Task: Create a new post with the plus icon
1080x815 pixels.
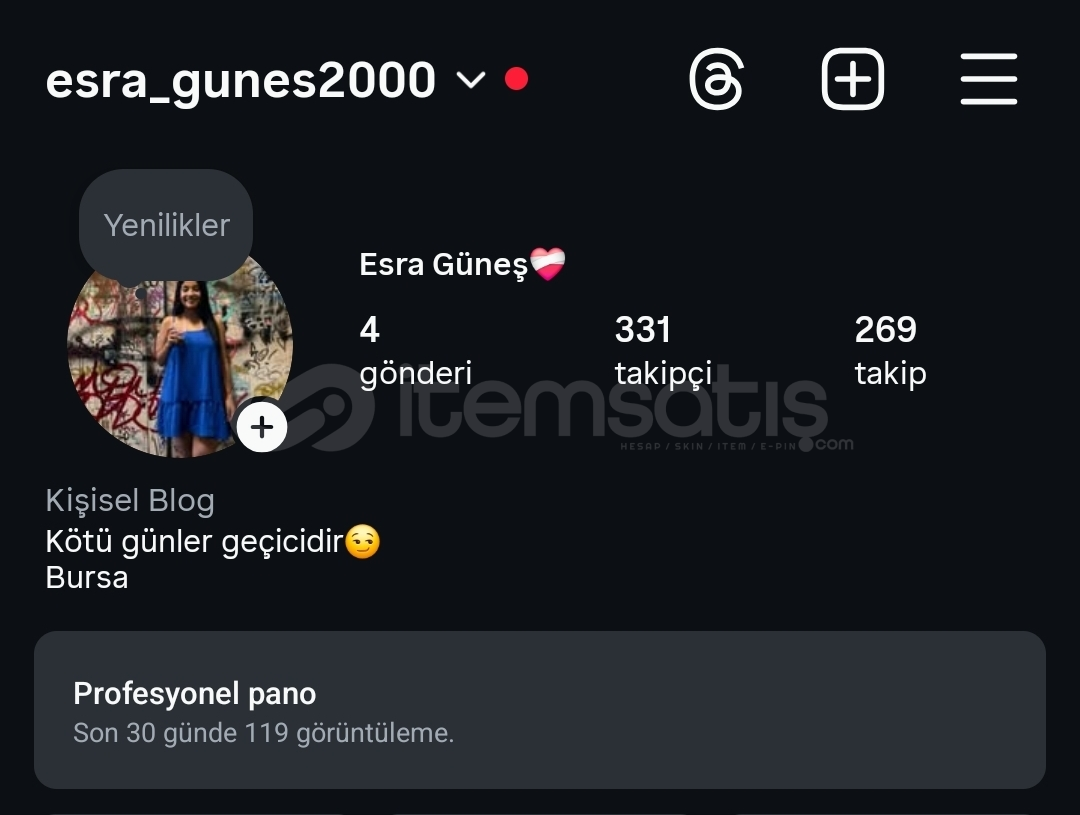Action: tap(853, 79)
